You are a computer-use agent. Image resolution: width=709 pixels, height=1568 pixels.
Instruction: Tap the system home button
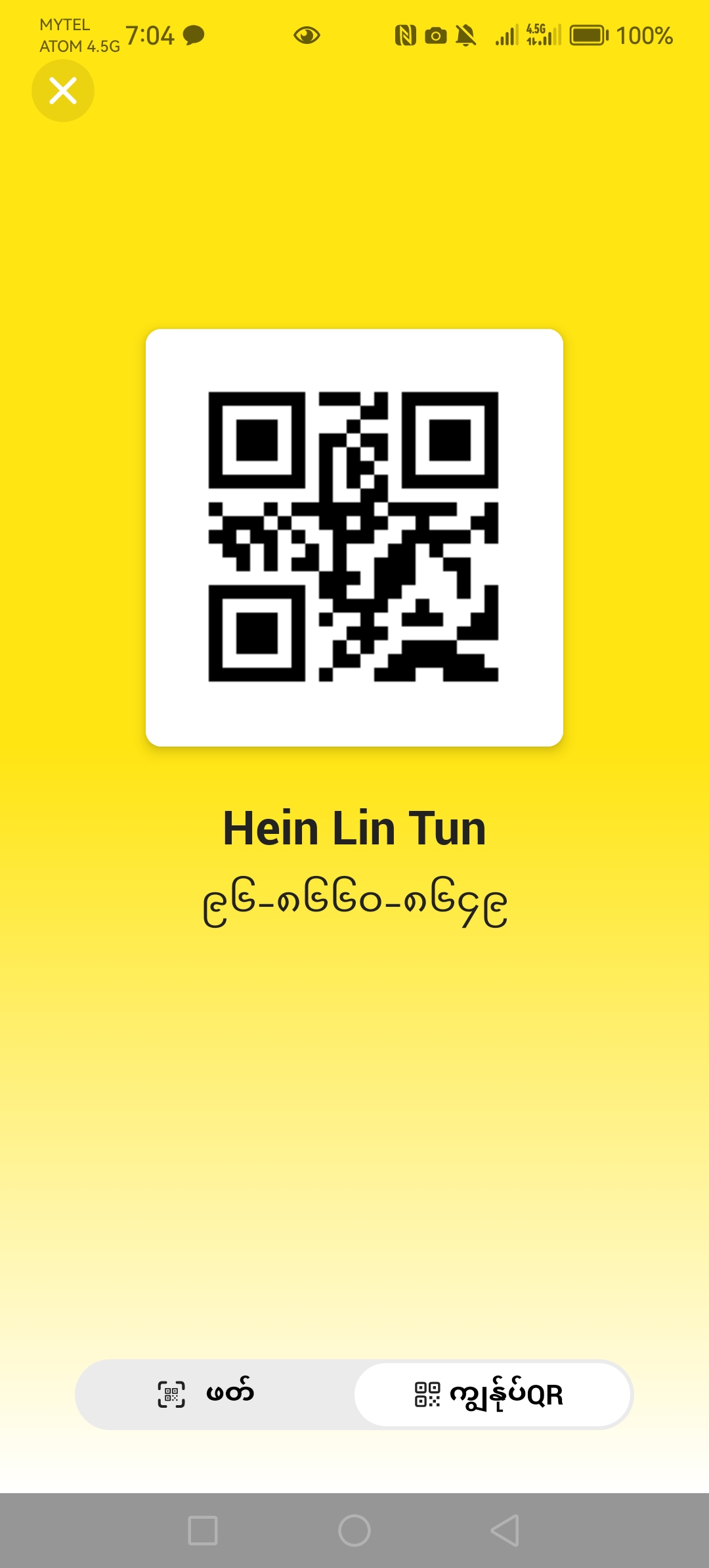(x=354, y=1531)
